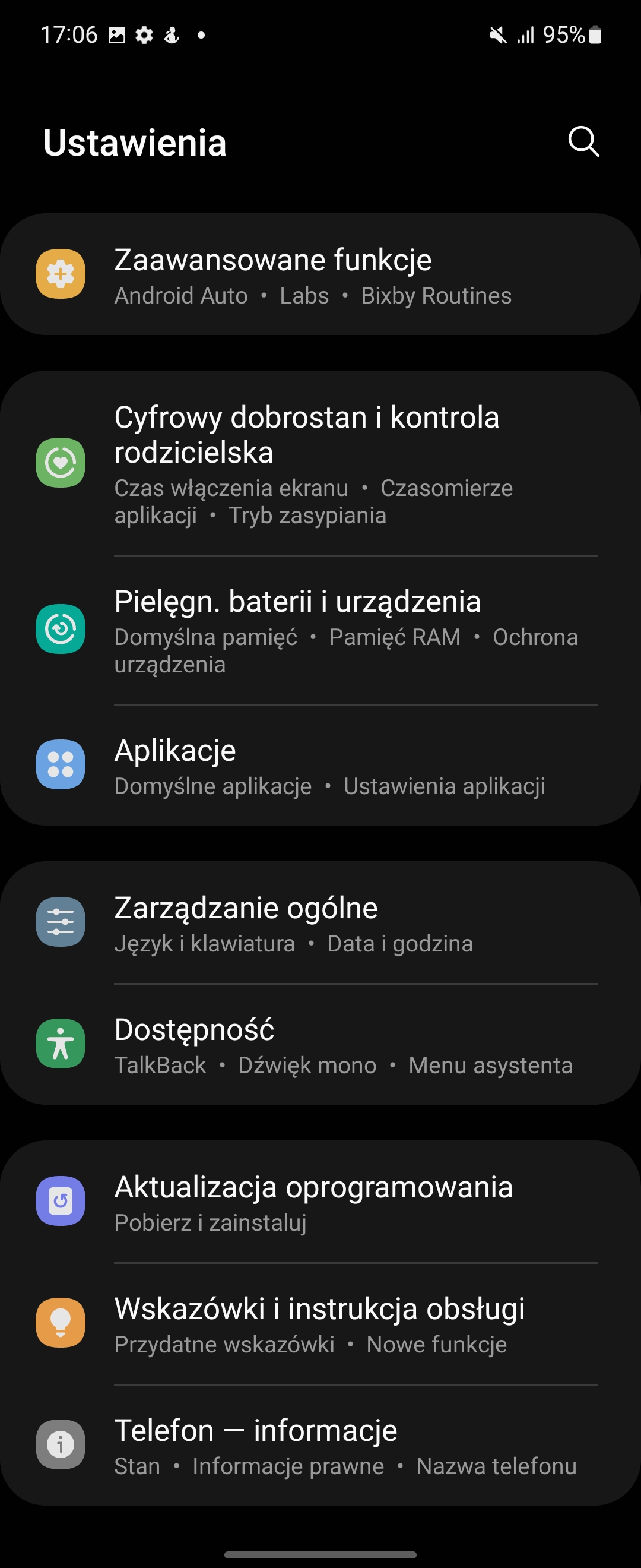Tap the settings gear in the status bar
The height and width of the screenshot is (1568, 641).
(x=144, y=34)
